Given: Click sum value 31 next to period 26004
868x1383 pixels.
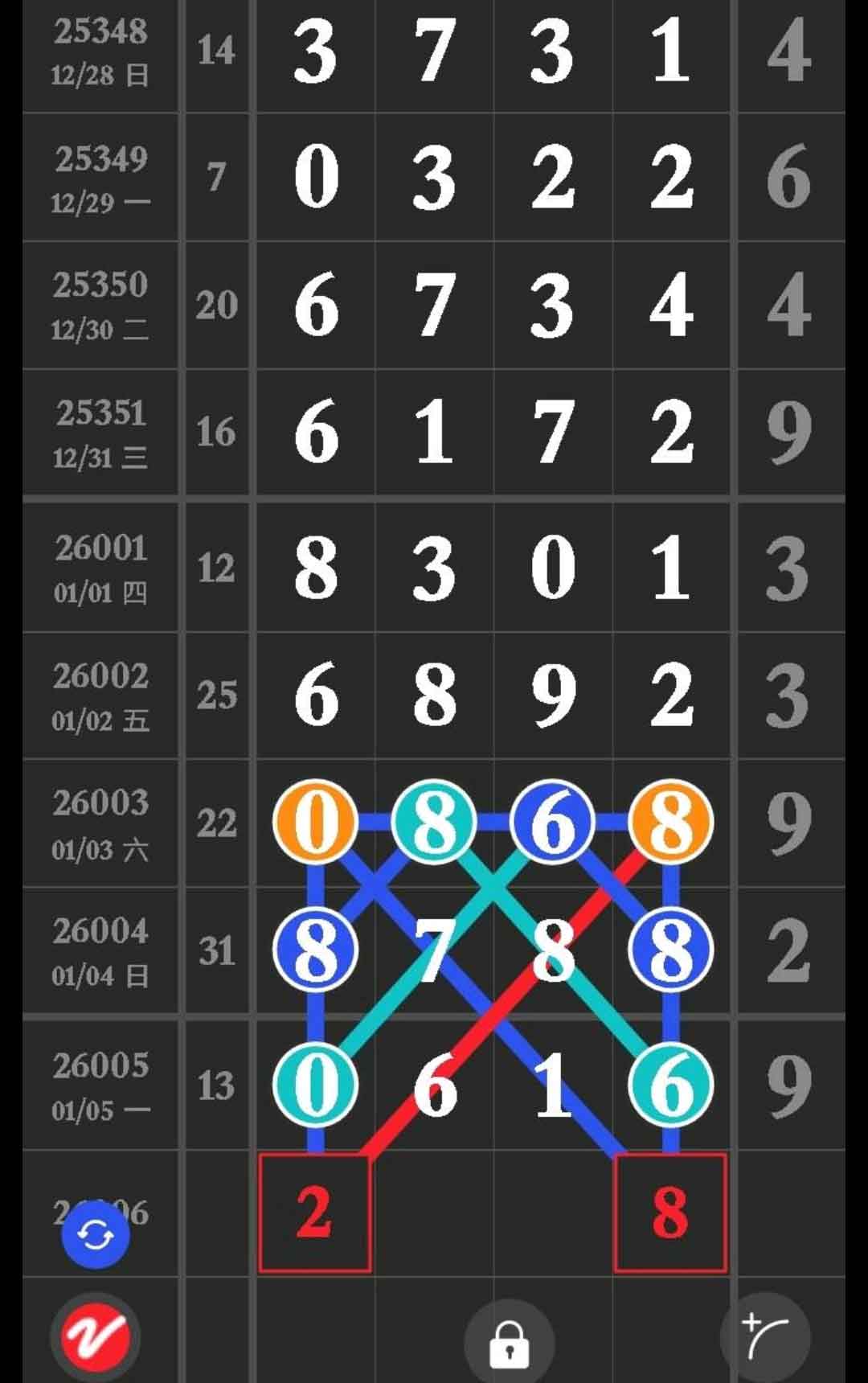Looking at the screenshot, I should tap(217, 950).
